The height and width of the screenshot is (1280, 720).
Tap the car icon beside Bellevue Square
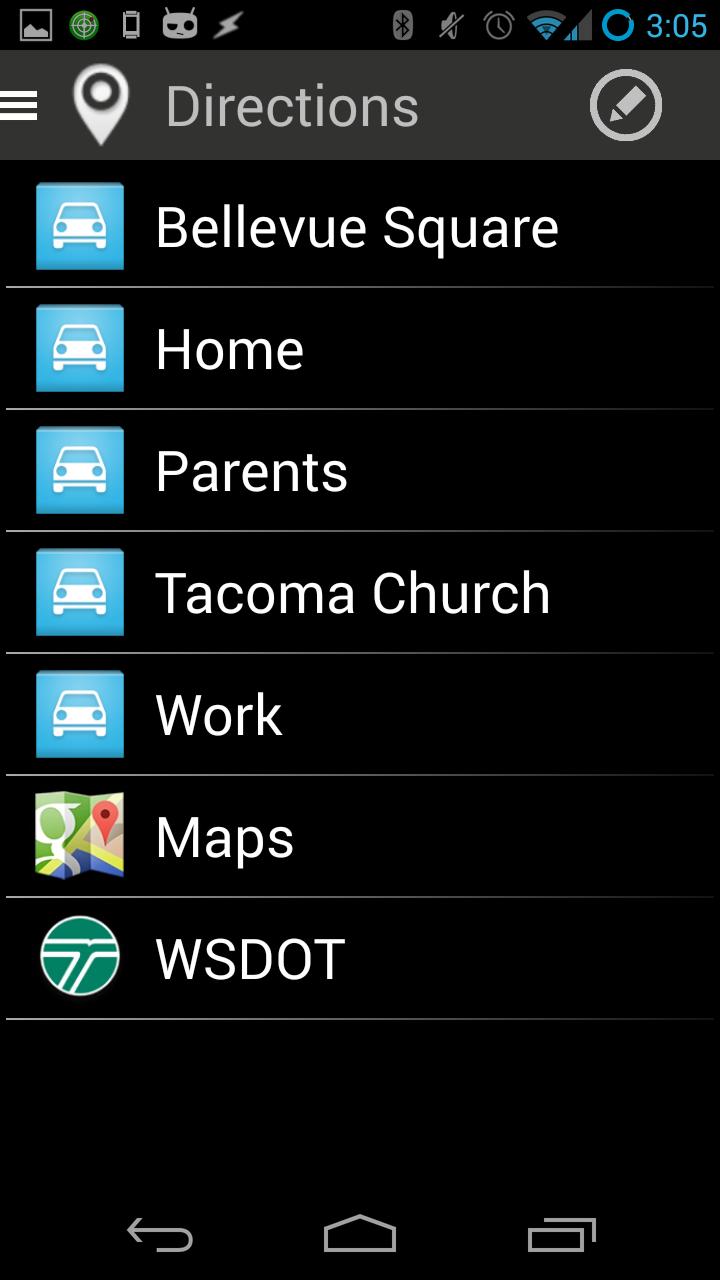pos(80,226)
